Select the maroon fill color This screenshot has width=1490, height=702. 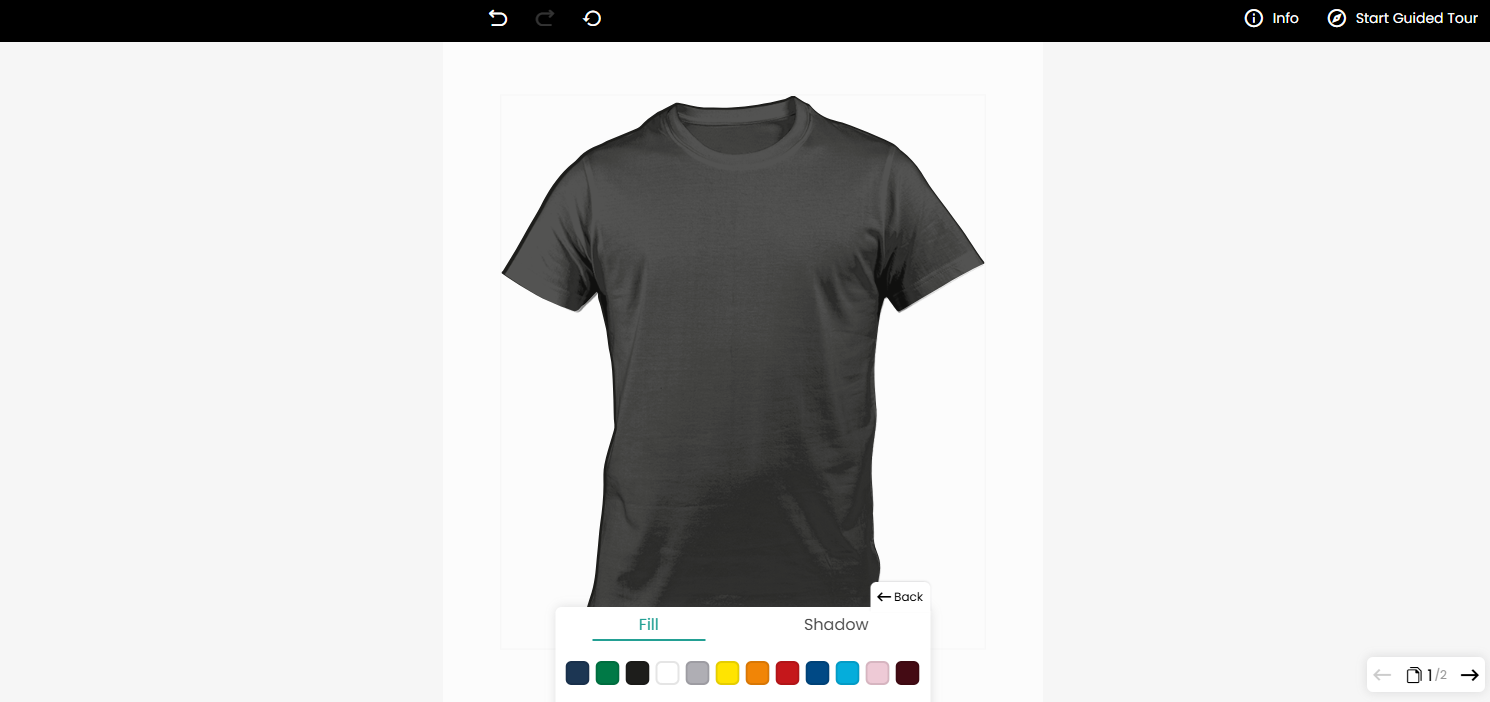tap(907, 673)
